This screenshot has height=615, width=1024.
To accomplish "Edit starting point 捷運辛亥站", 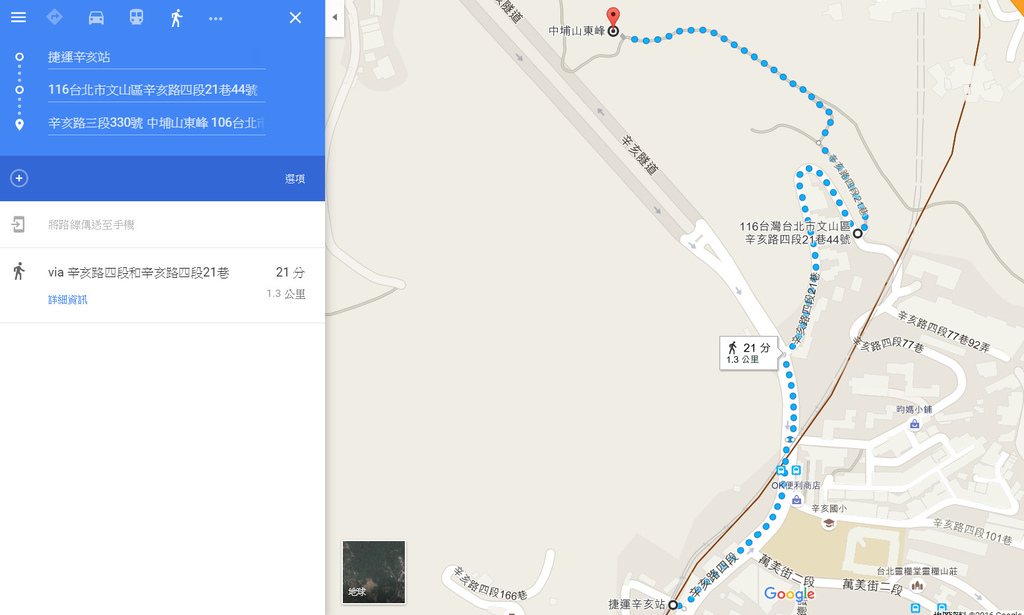I will [x=156, y=57].
